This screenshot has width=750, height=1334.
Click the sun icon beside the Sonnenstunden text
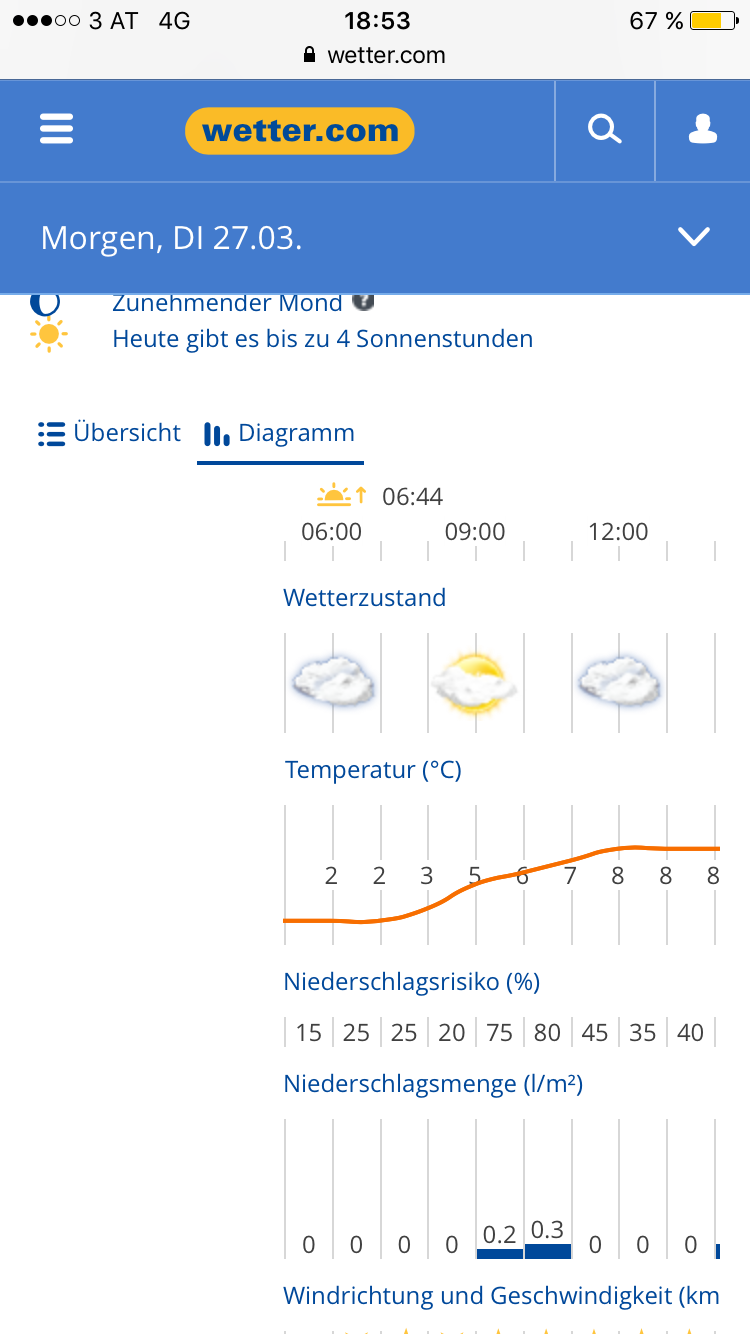[49, 337]
